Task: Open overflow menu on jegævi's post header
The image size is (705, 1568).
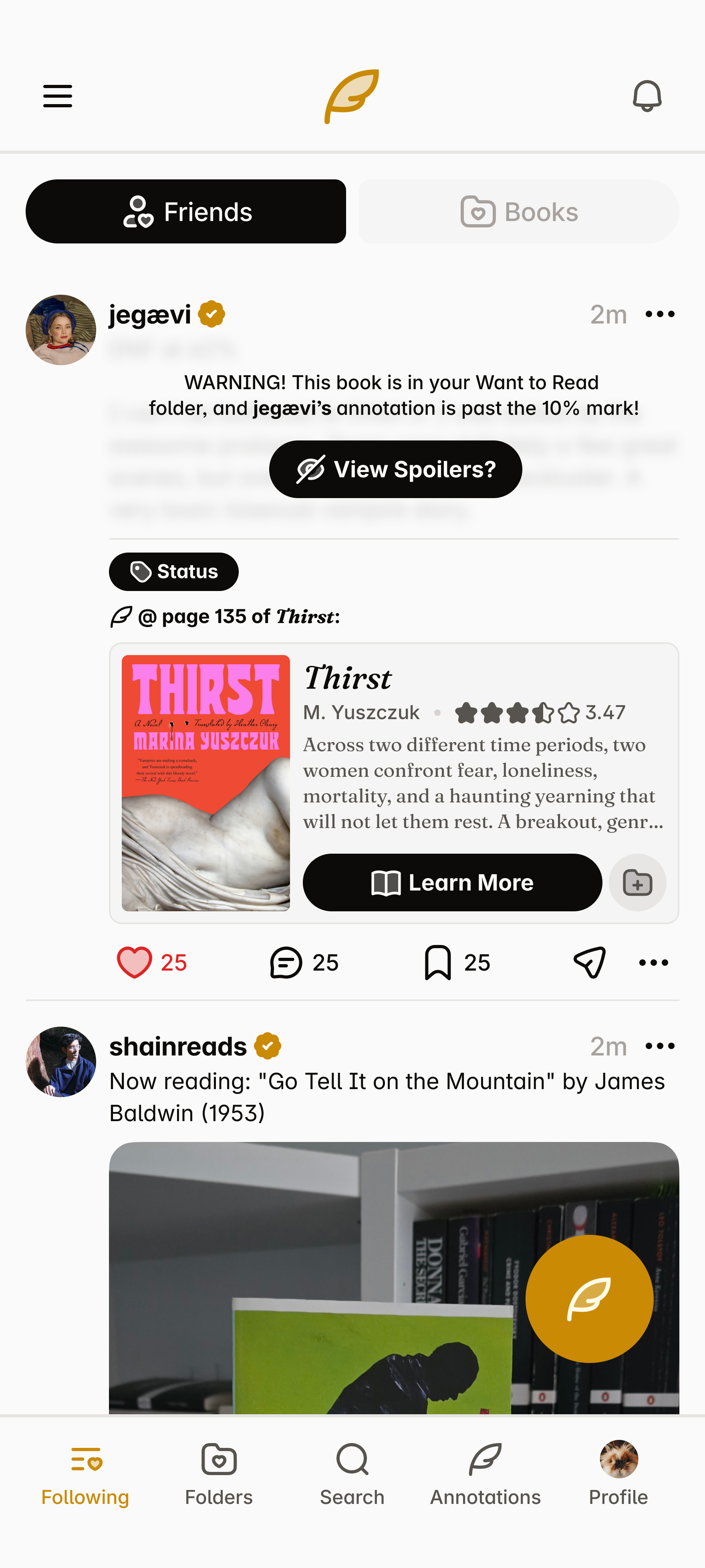Action: [x=660, y=314]
